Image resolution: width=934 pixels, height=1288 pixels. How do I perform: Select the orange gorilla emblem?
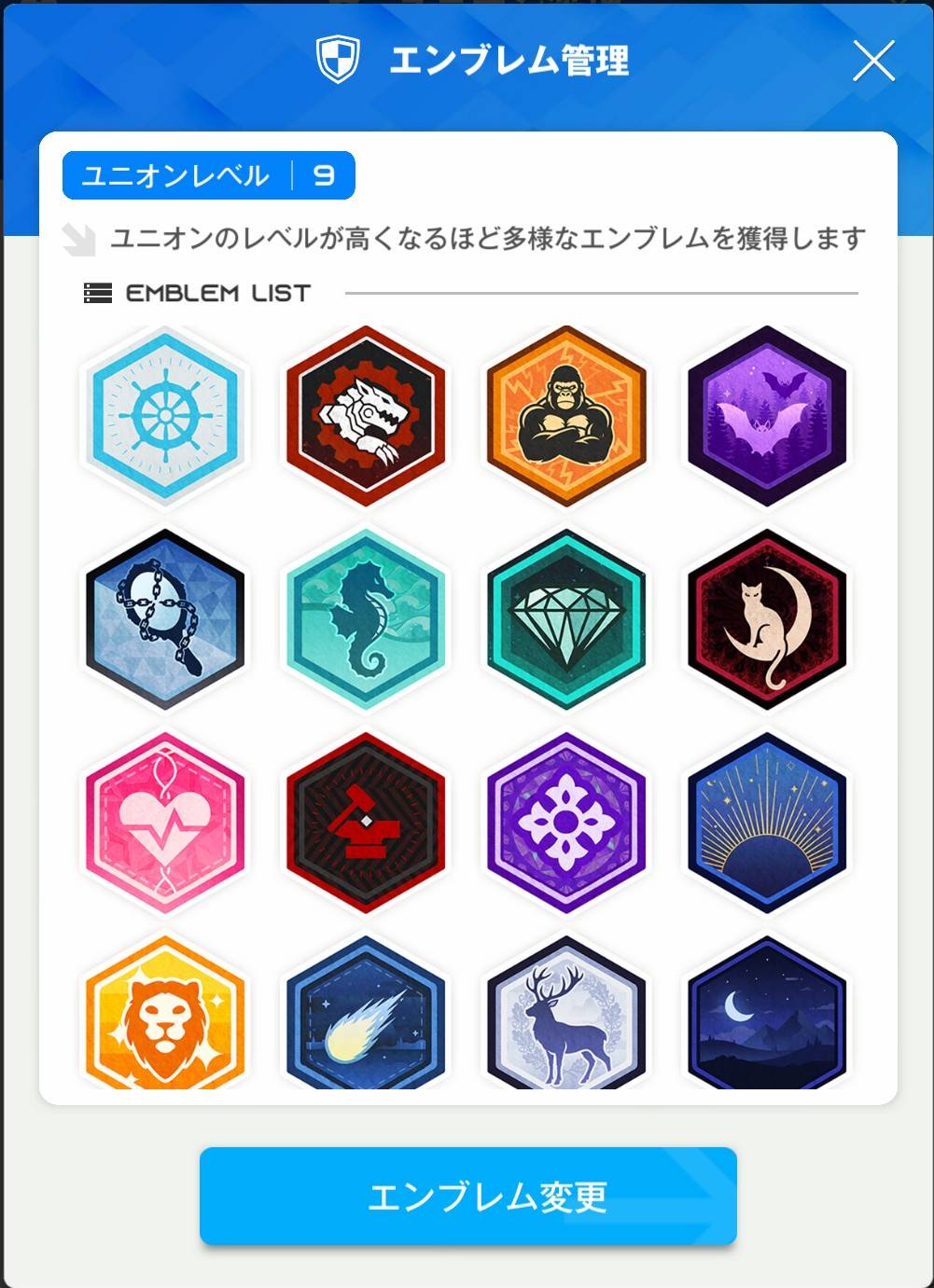click(x=566, y=415)
